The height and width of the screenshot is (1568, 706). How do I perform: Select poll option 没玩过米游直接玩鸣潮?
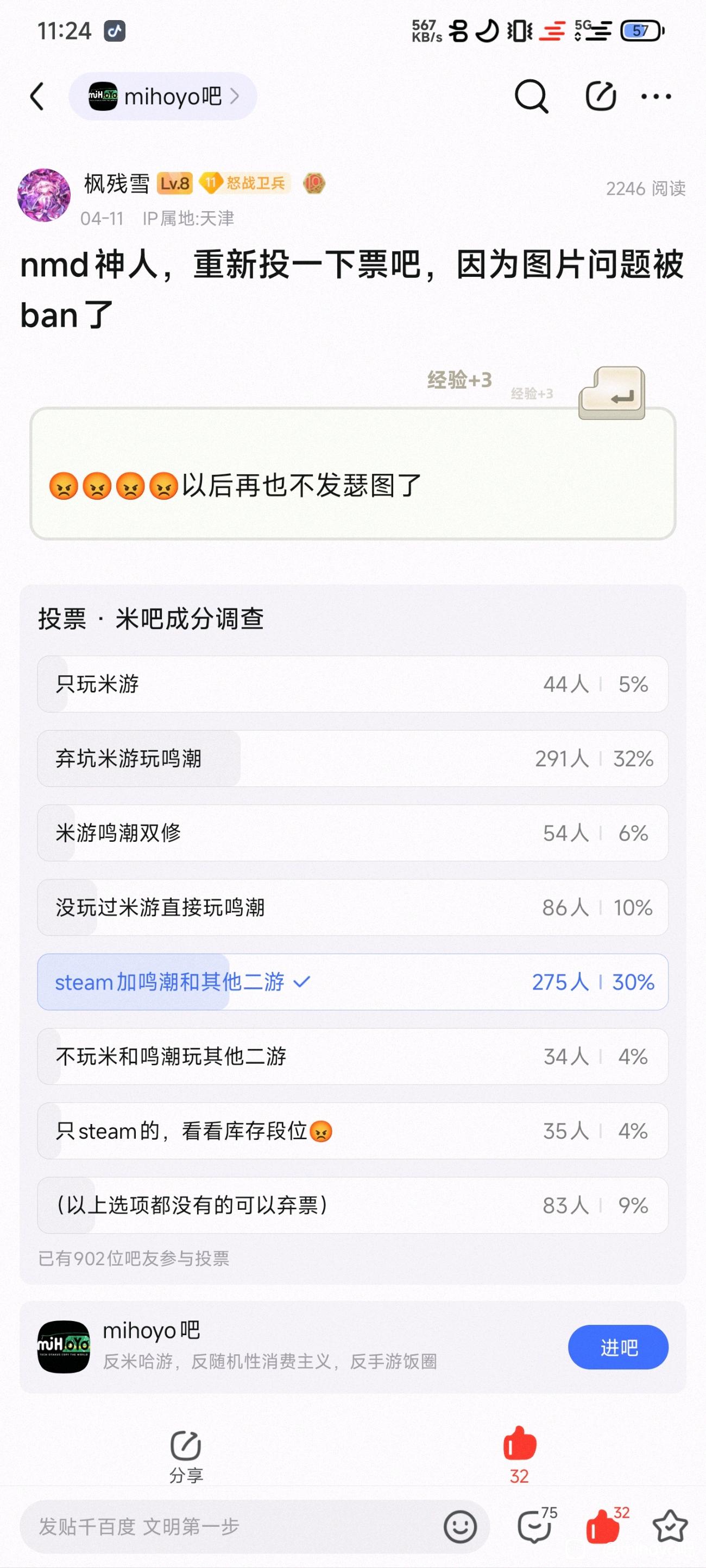tap(352, 907)
